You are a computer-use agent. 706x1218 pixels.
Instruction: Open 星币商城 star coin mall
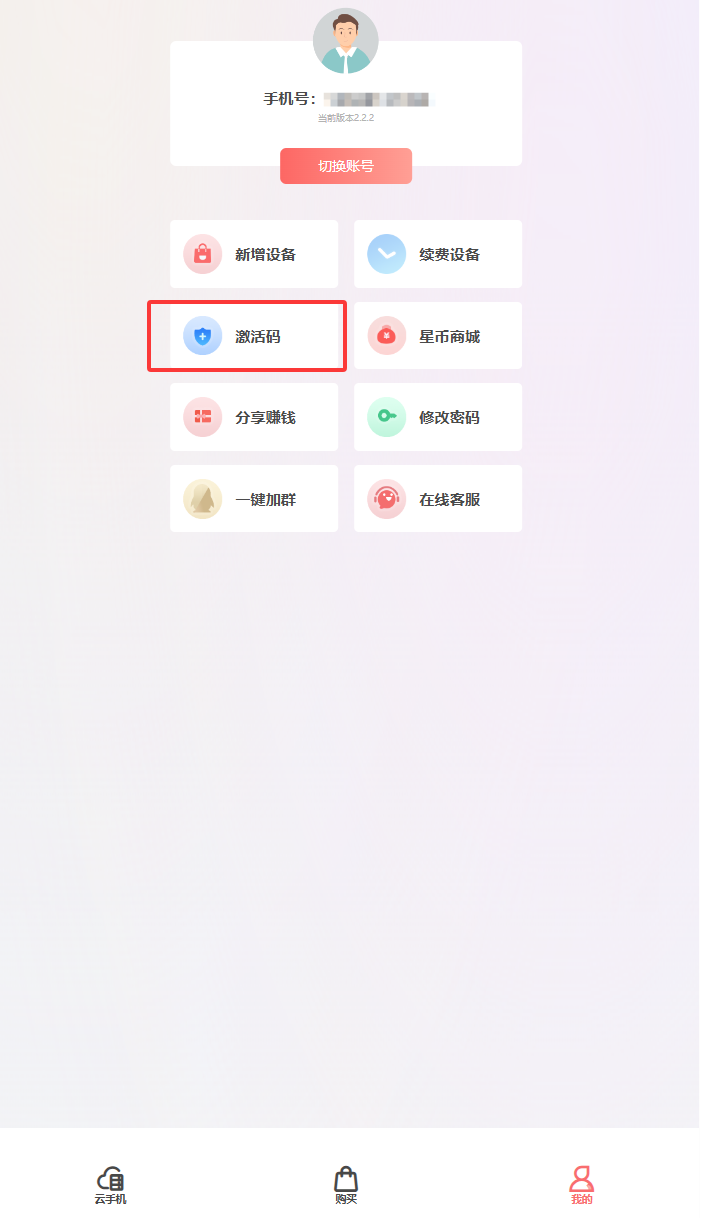click(x=438, y=336)
